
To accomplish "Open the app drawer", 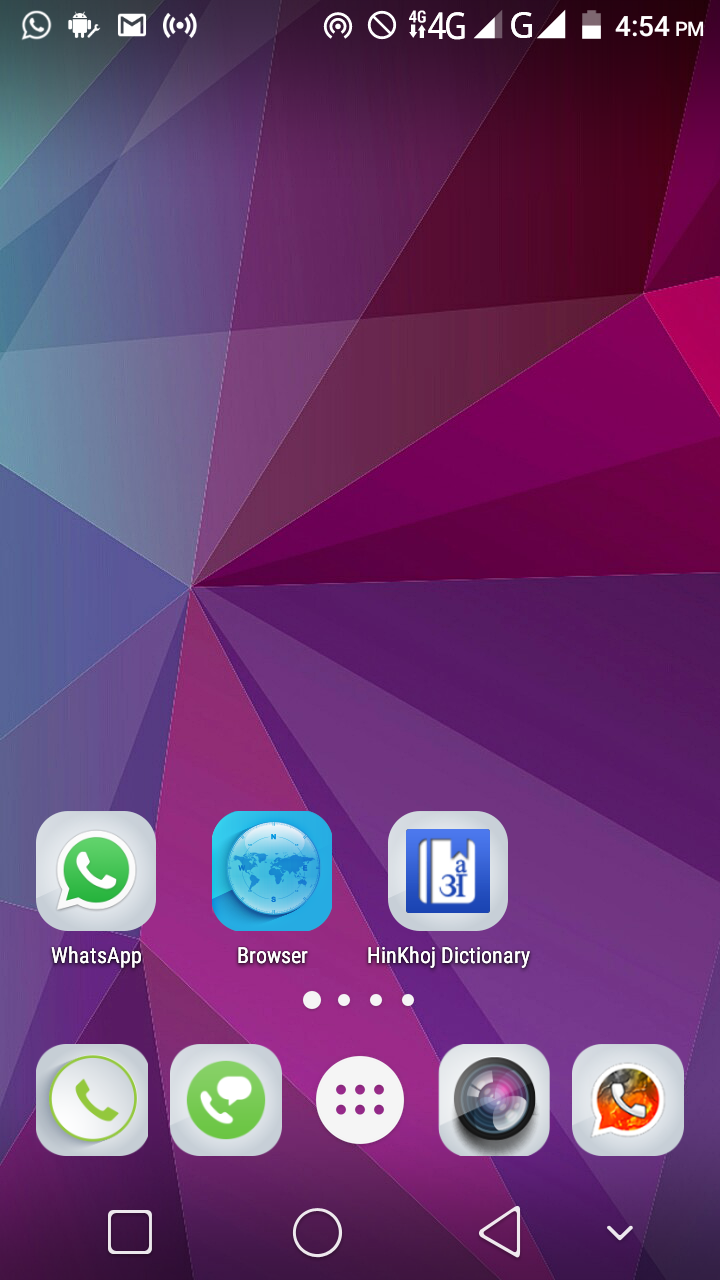I will [360, 1100].
